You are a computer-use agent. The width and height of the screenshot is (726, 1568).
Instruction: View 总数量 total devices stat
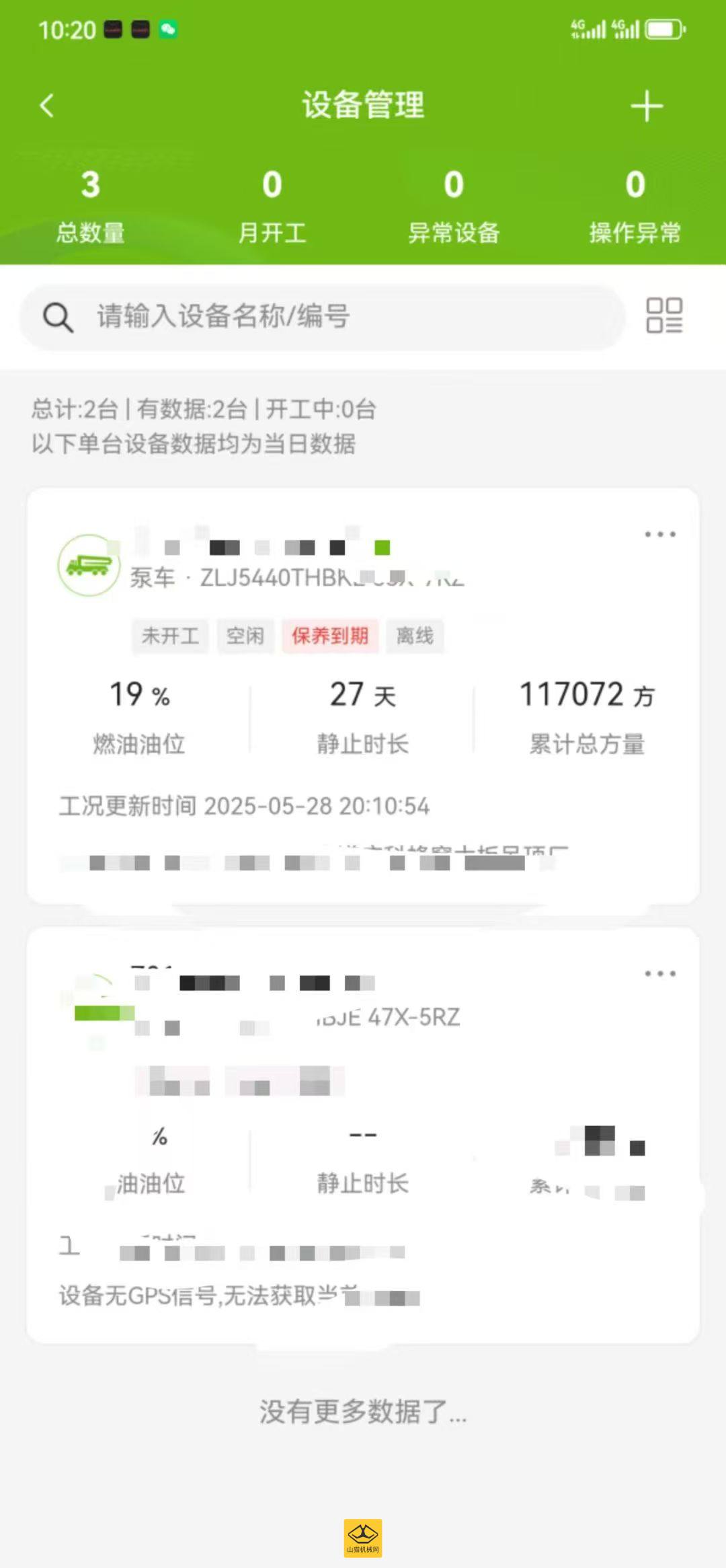coord(91,205)
